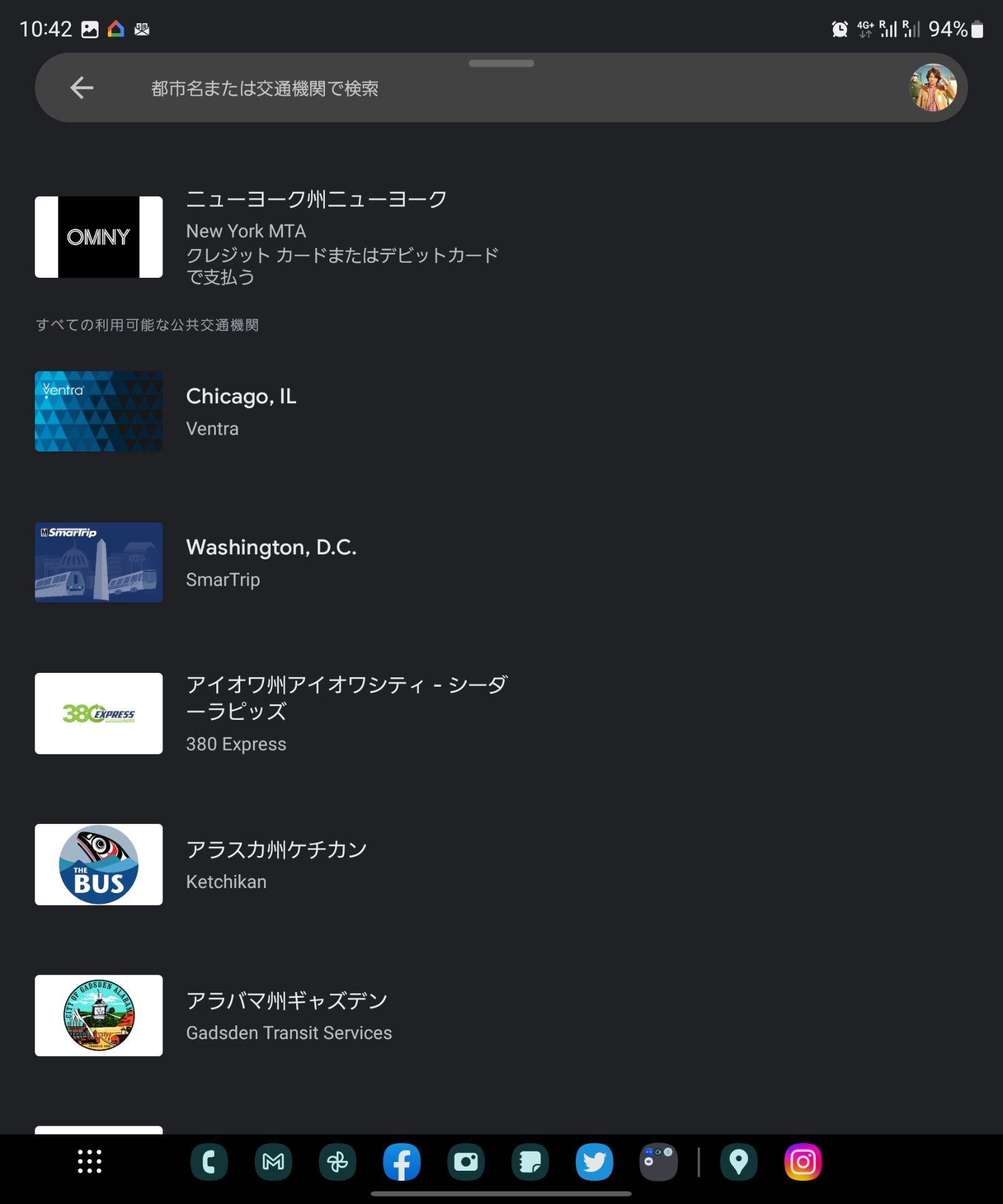Viewport: 1003px width, 1204px height.
Task: Launch Gmail from the taskbar
Action: (x=273, y=1161)
